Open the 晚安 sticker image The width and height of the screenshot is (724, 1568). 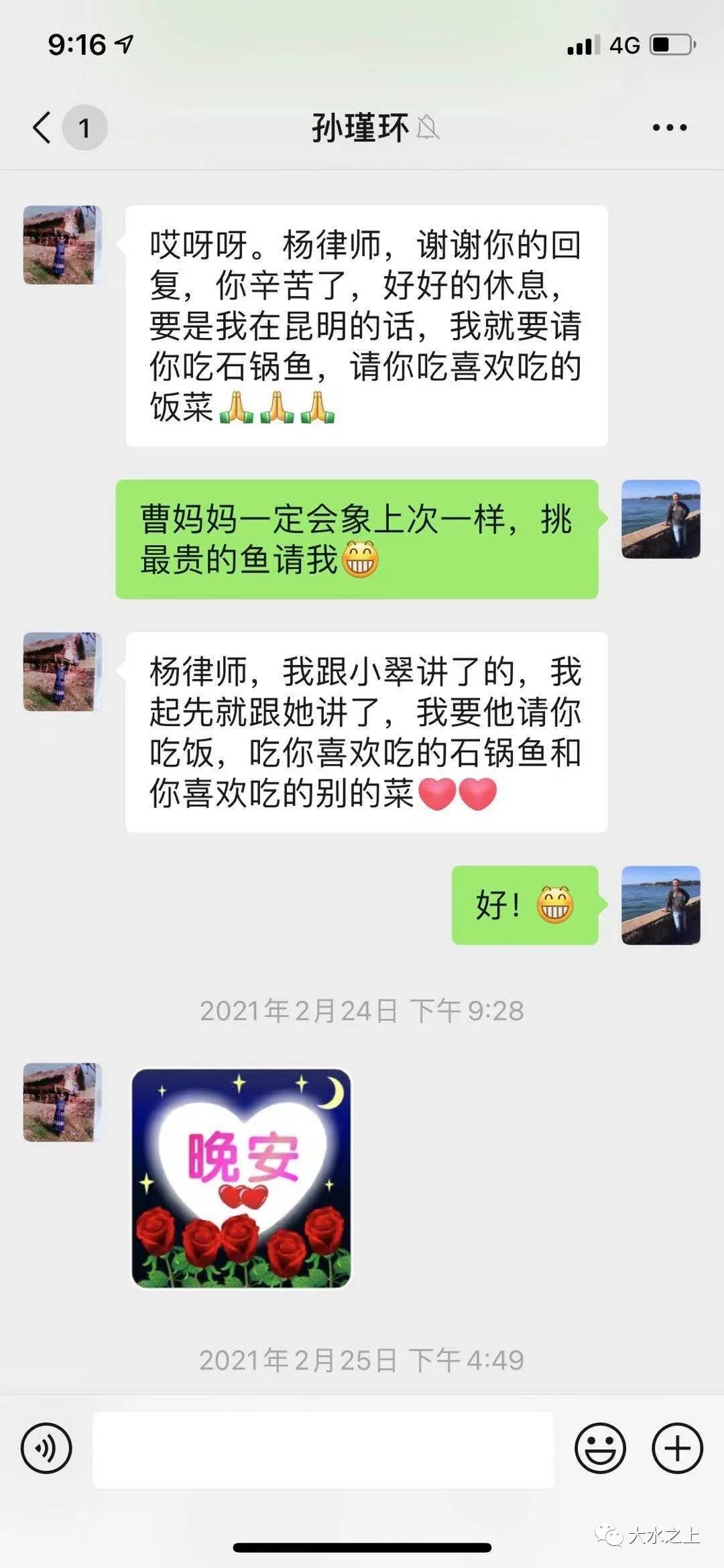point(241,1178)
